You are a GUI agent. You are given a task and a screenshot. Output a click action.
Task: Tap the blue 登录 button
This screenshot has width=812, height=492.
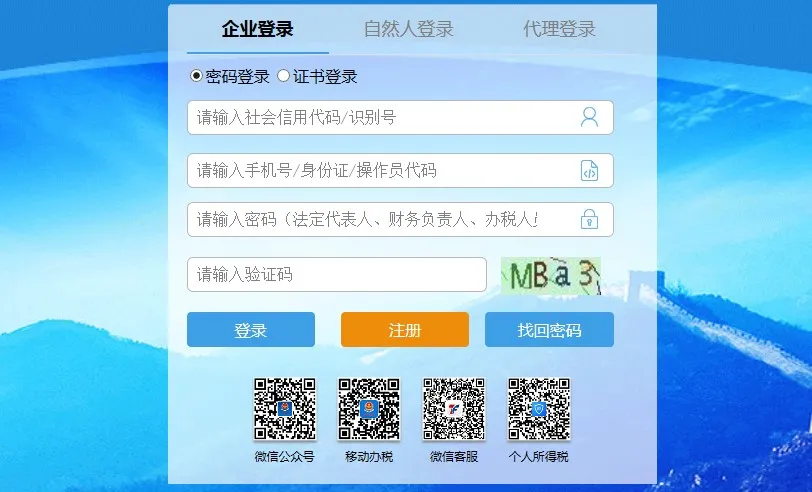click(251, 330)
